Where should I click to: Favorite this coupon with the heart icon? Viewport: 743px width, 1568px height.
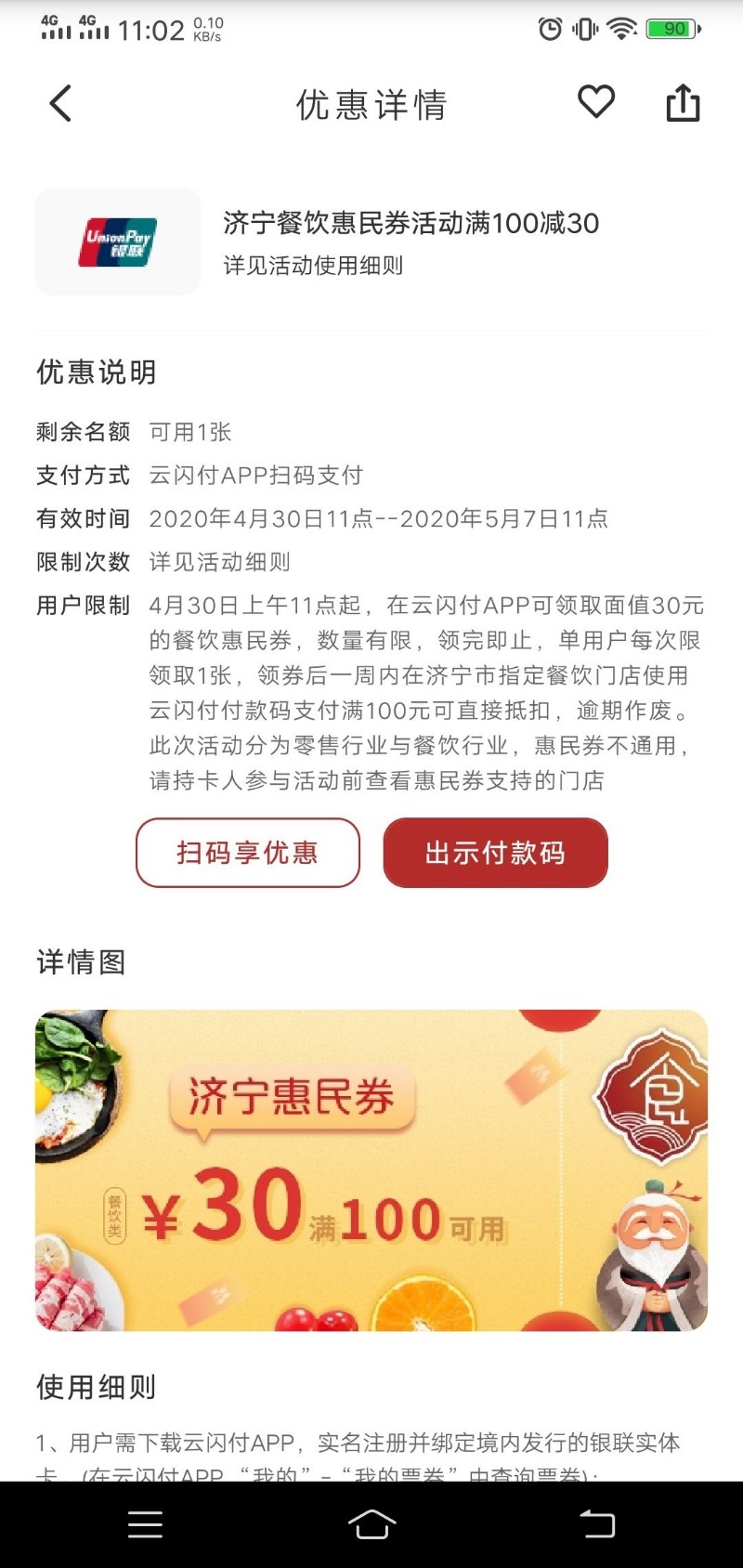coord(596,102)
